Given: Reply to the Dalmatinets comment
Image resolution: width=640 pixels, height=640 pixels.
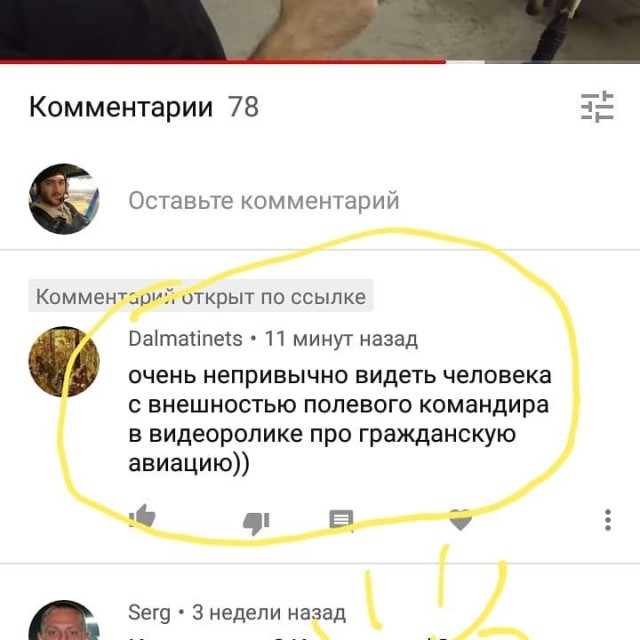Looking at the screenshot, I should 342,520.
